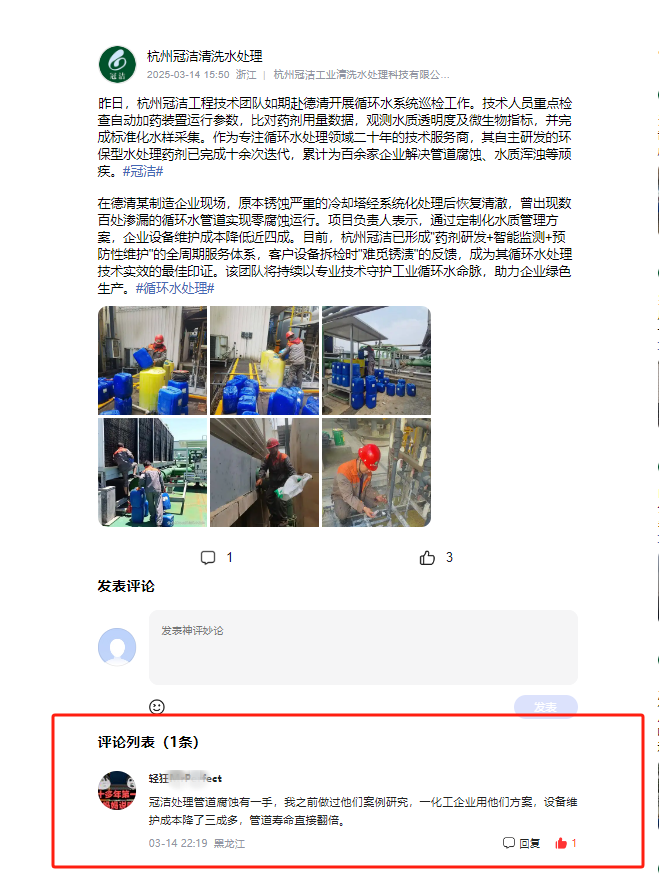The height and width of the screenshot is (884, 659).
Task: Open the commenter's avatar in 评论列表
Action: 116,789
